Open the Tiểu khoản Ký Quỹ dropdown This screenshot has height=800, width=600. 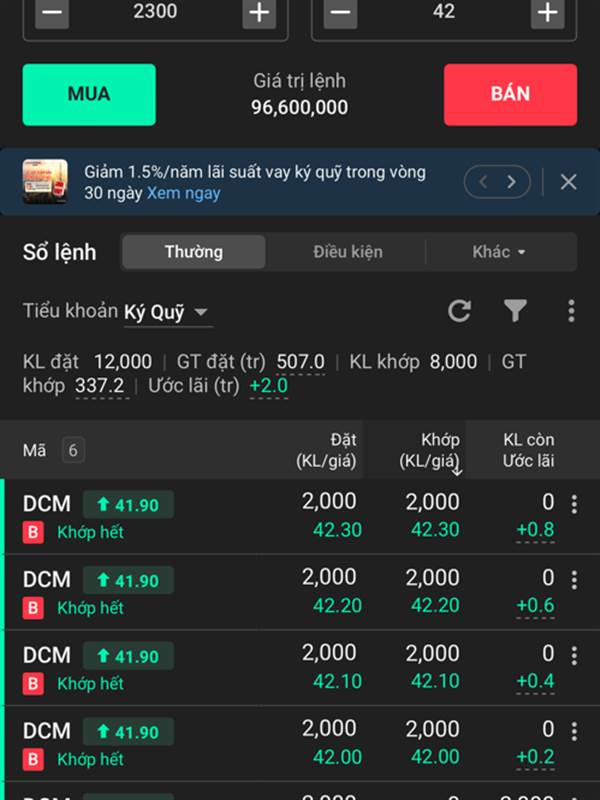[x=167, y=312]
